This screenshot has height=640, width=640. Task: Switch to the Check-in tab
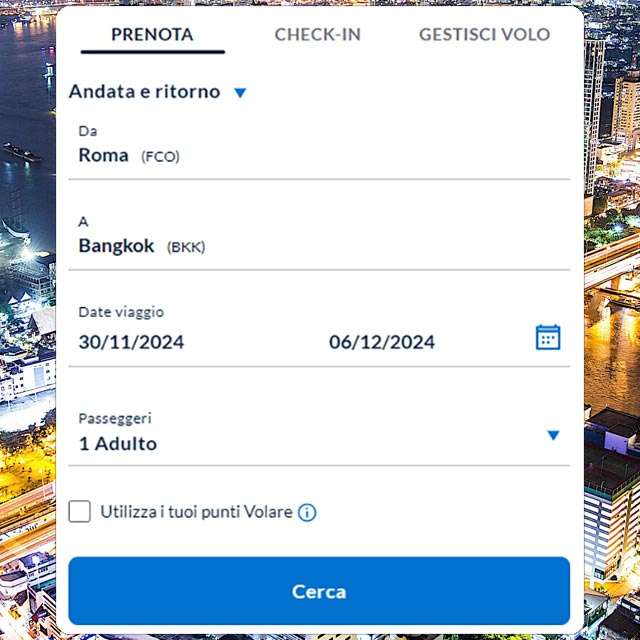[x=317, y=34]
